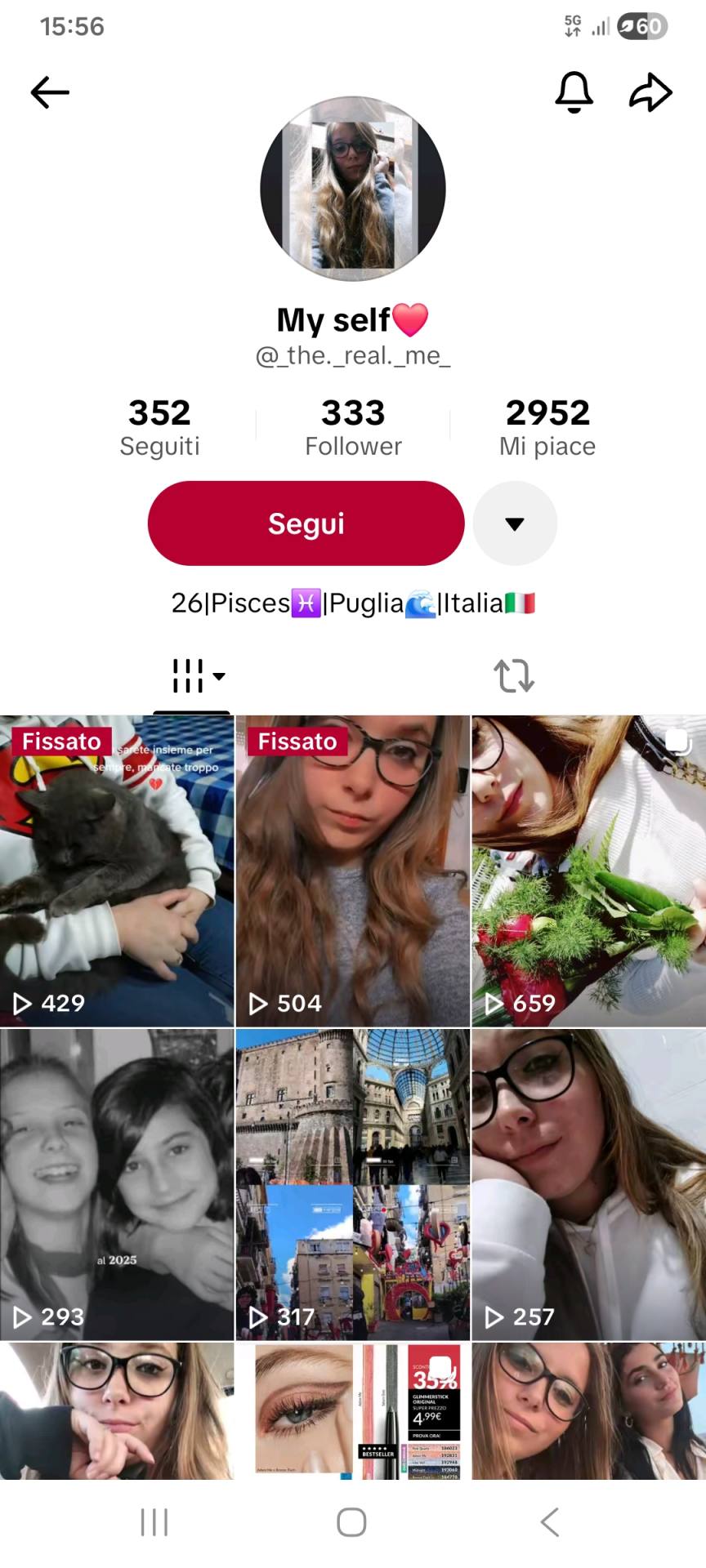Open the profile picture
This screenshot has width=706, height=1568.
[353, 189]
